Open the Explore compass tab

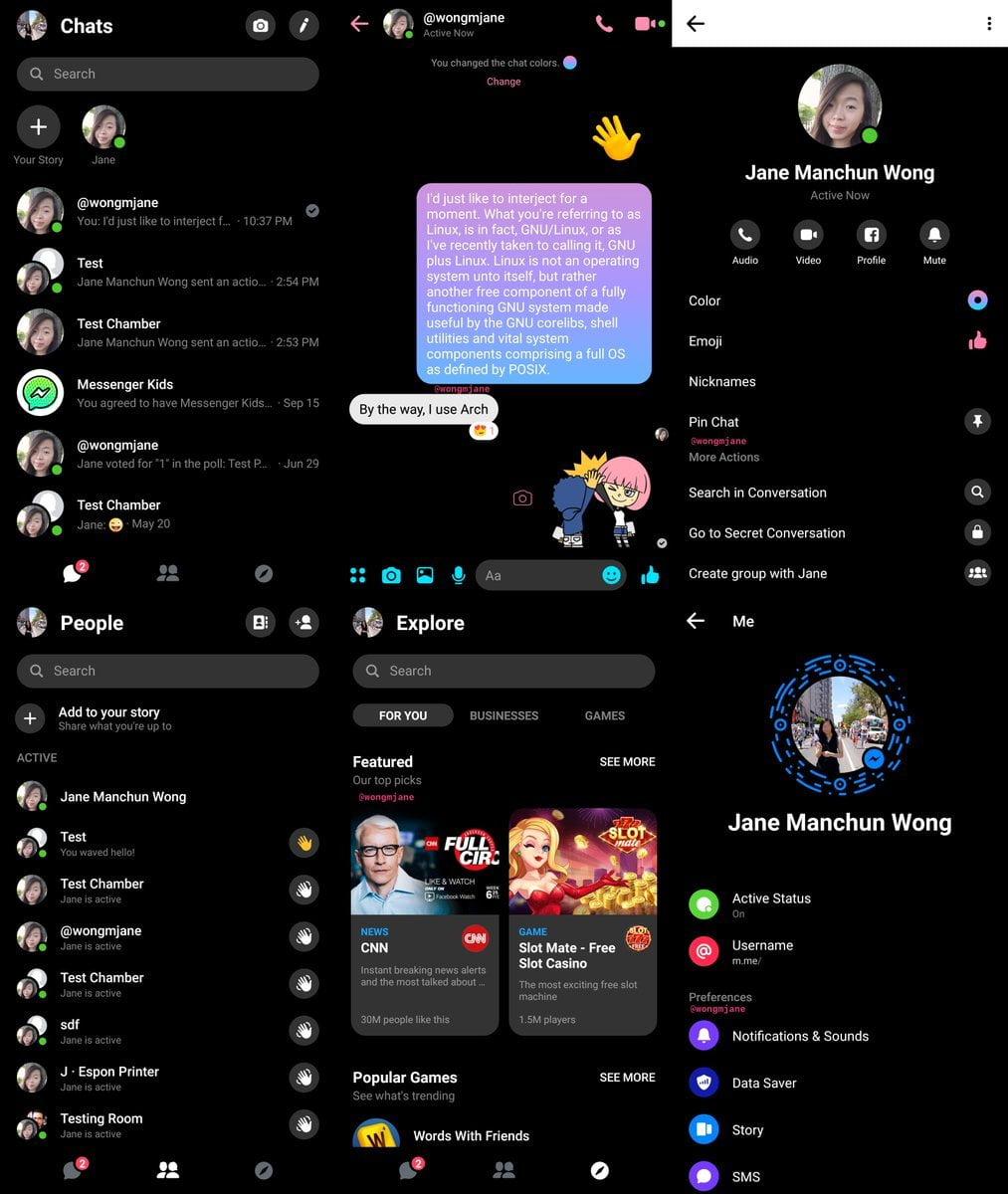(x=598, y=1171)
